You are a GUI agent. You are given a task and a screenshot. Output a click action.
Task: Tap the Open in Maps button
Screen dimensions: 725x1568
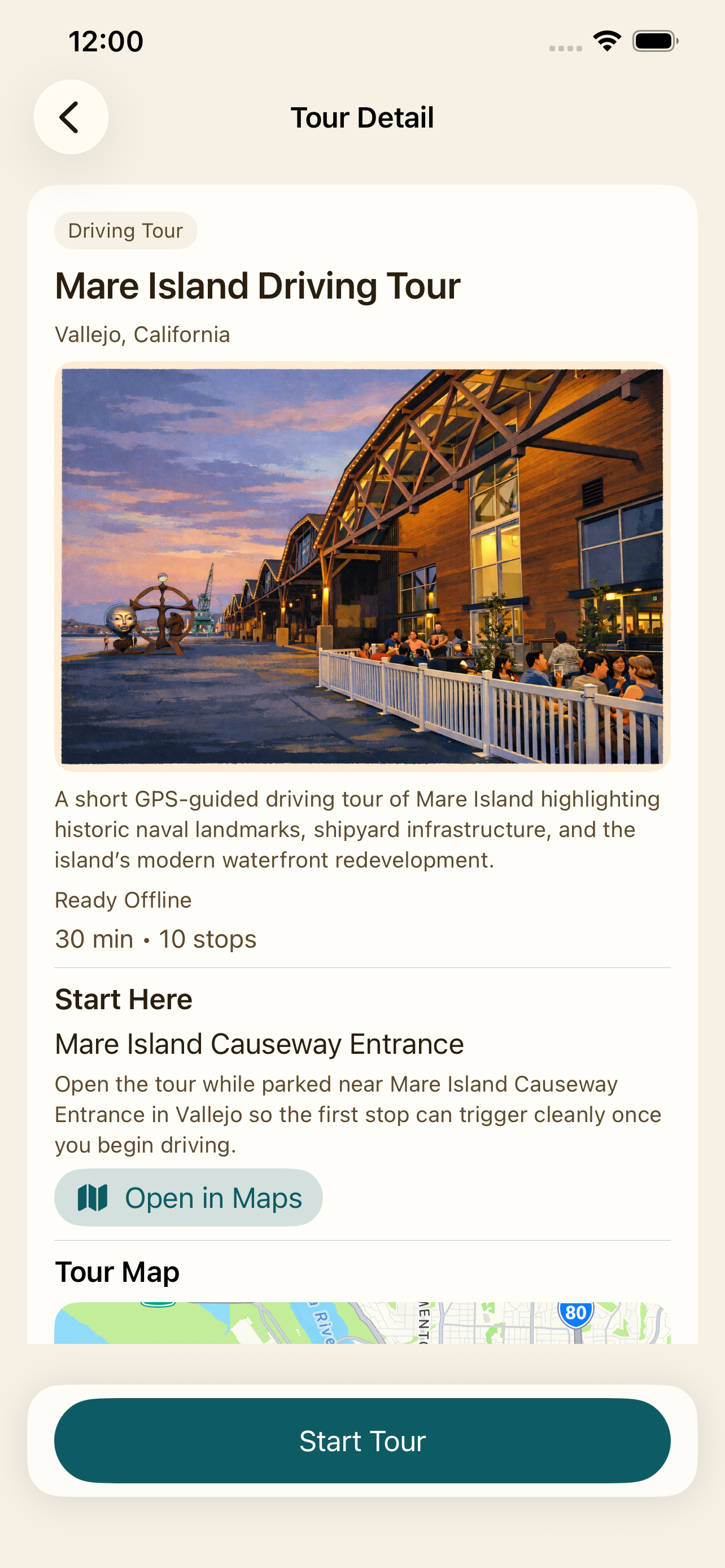pos(188,1197)
